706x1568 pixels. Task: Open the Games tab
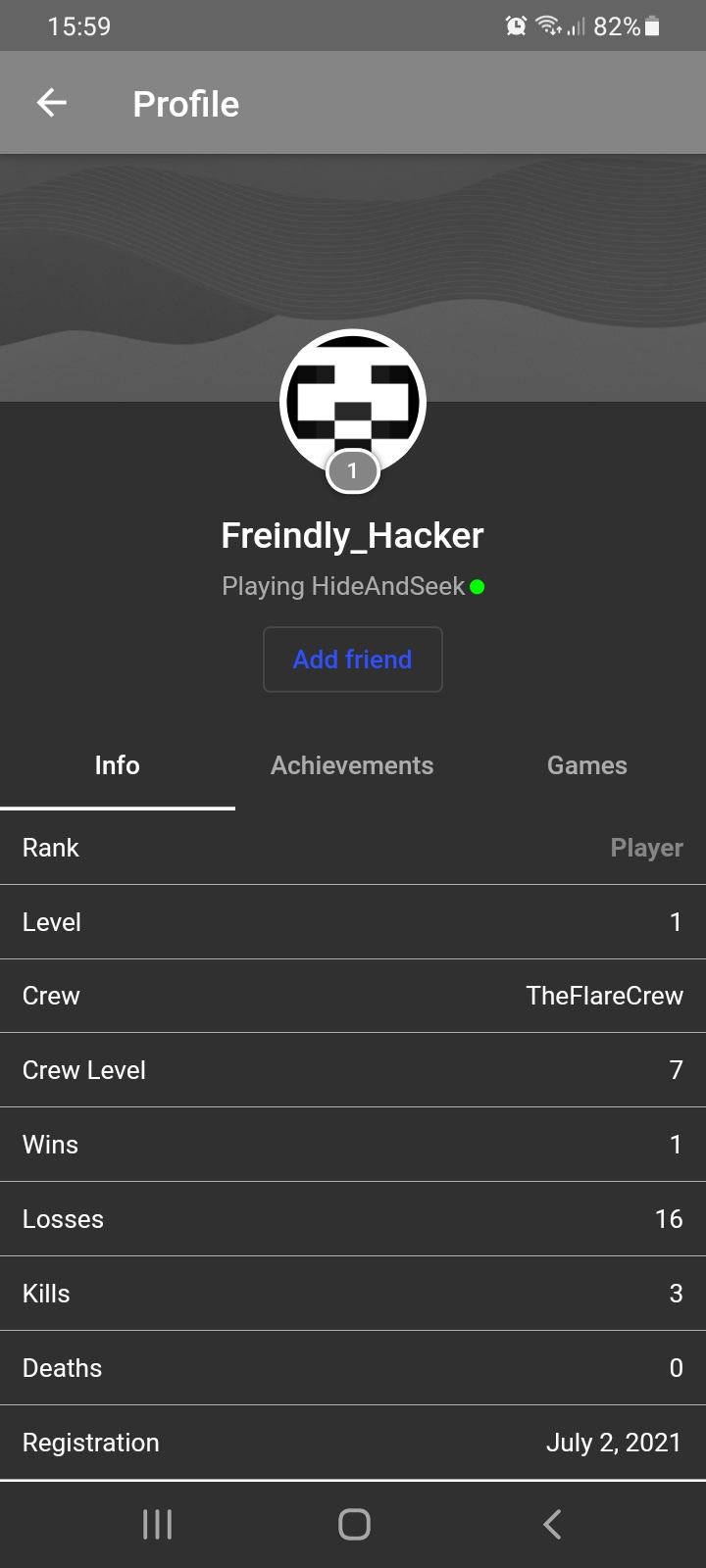pyautogui.click(x=587, y=765)
